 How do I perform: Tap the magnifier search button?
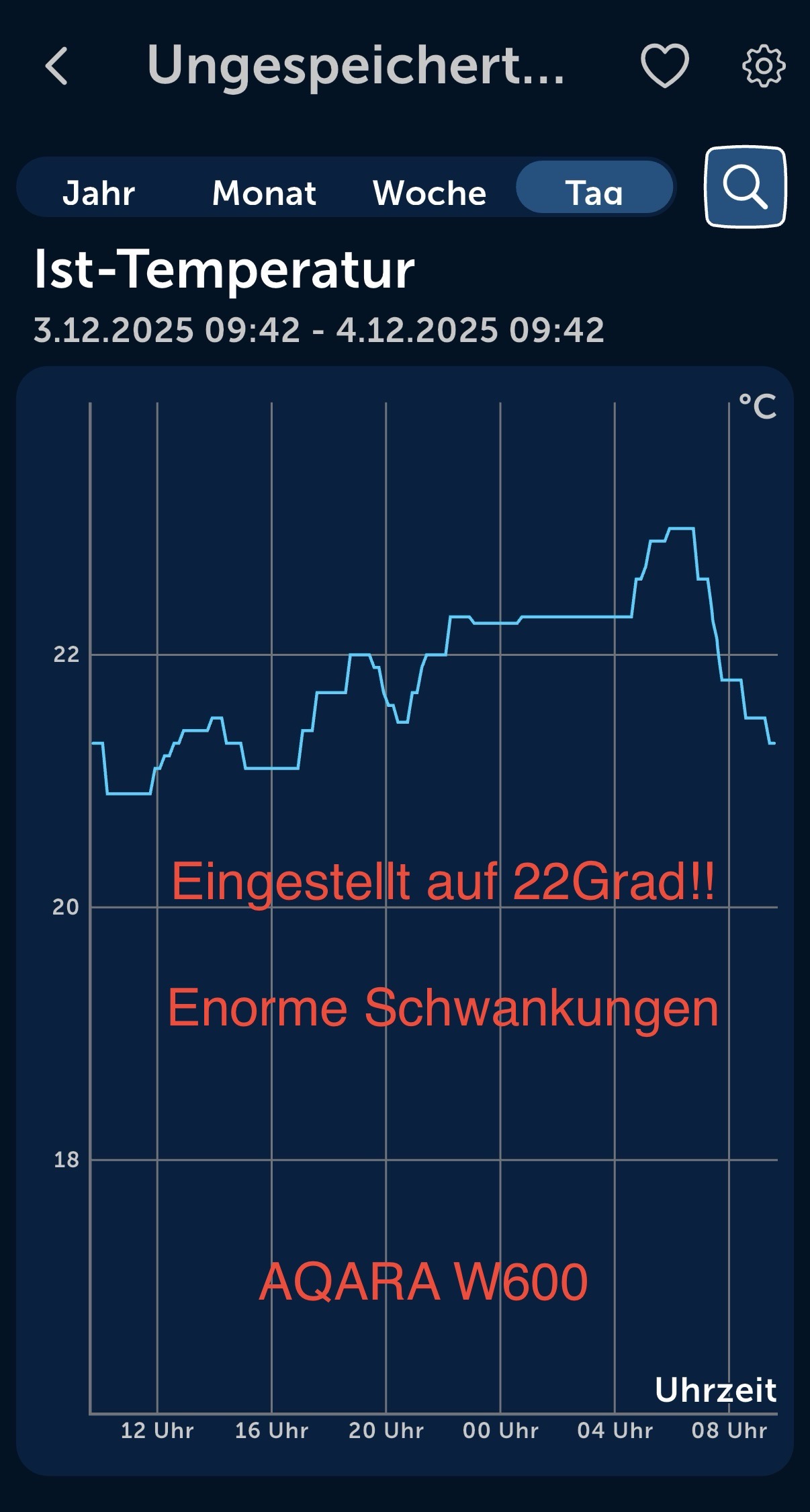(x=745, y=186)
